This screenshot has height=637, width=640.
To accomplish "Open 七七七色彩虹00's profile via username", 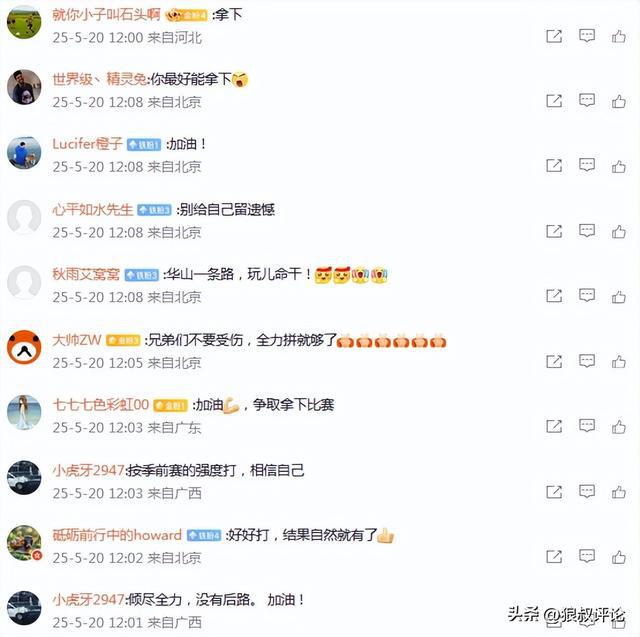I will tap(100, 405).
